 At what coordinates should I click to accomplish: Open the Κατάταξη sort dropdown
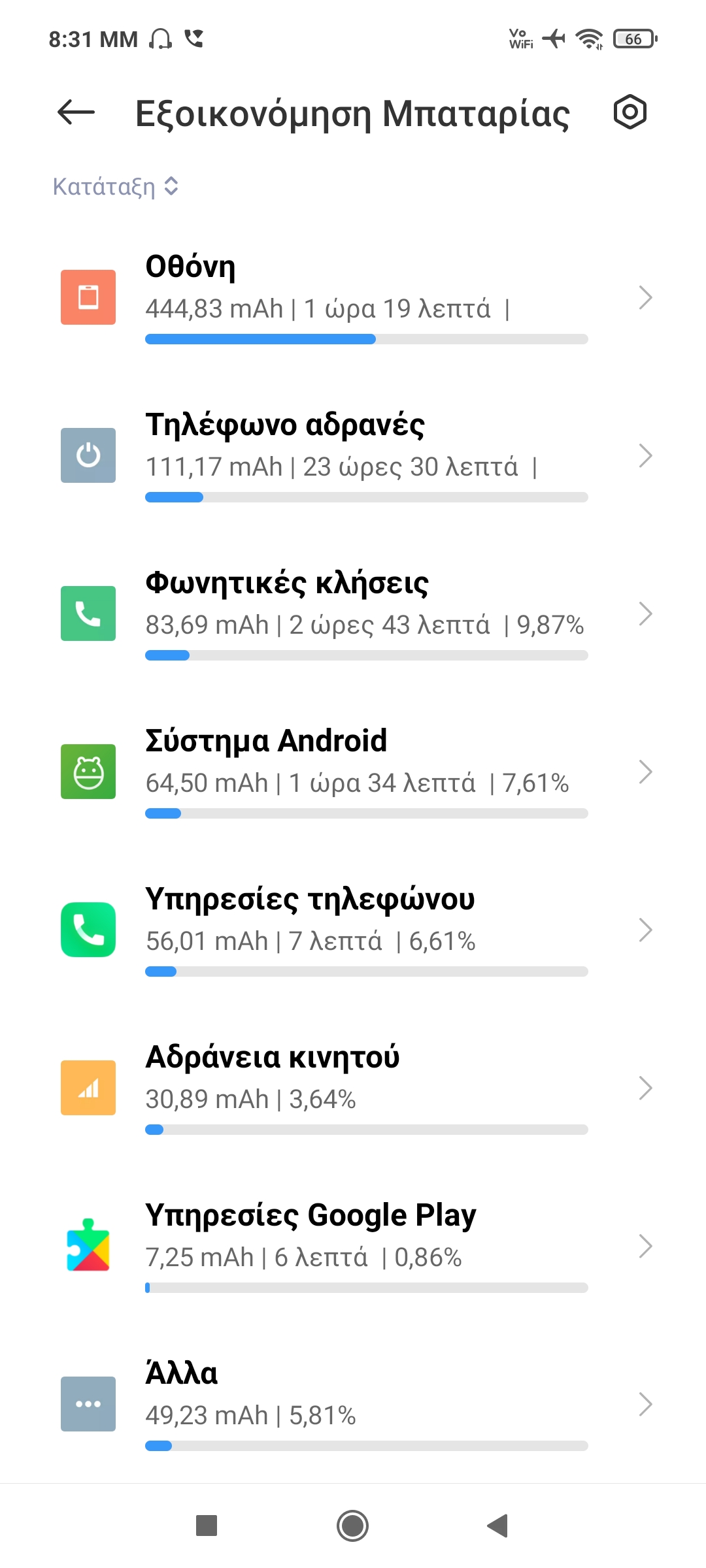[x=116, y=187]
